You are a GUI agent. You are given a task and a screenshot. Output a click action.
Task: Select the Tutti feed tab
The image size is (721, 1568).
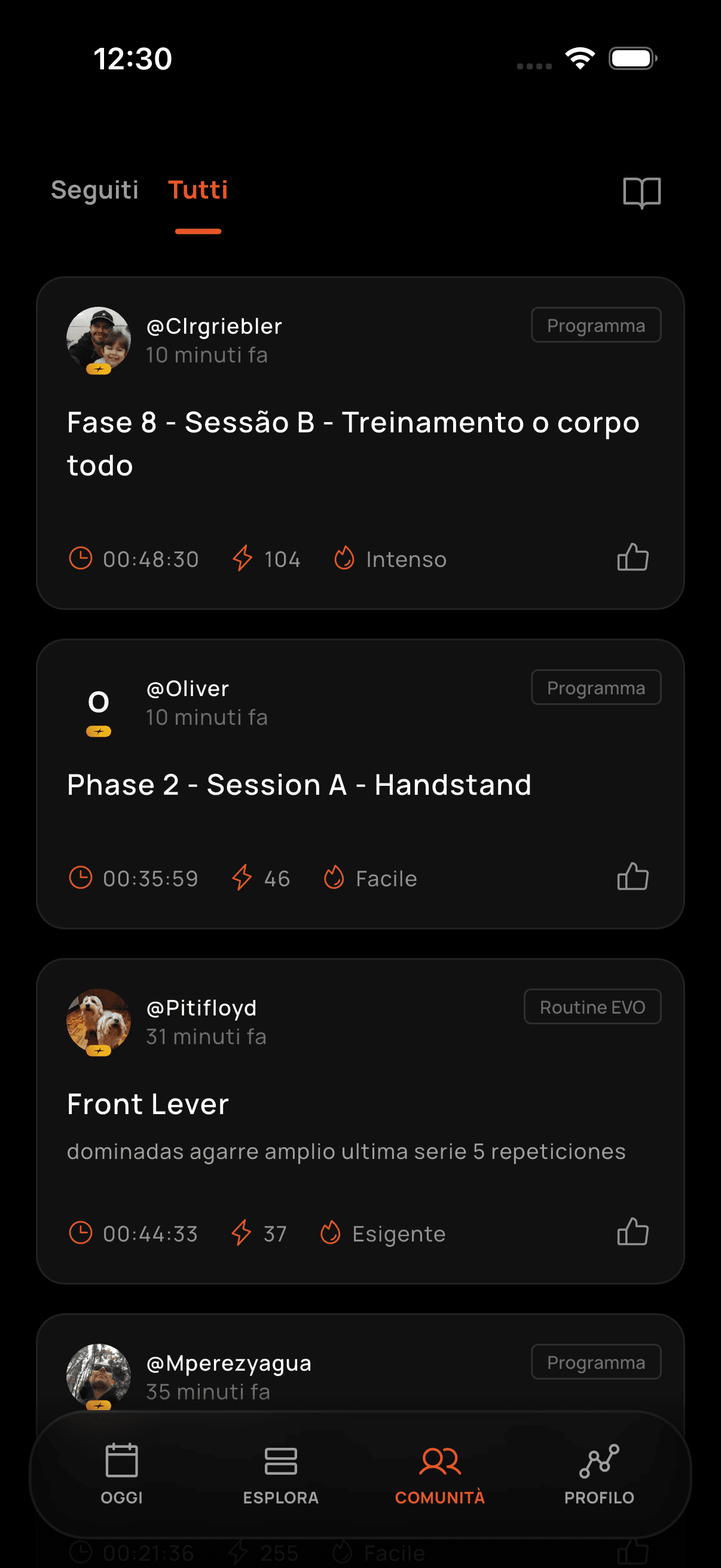click(x=198, y=190)
